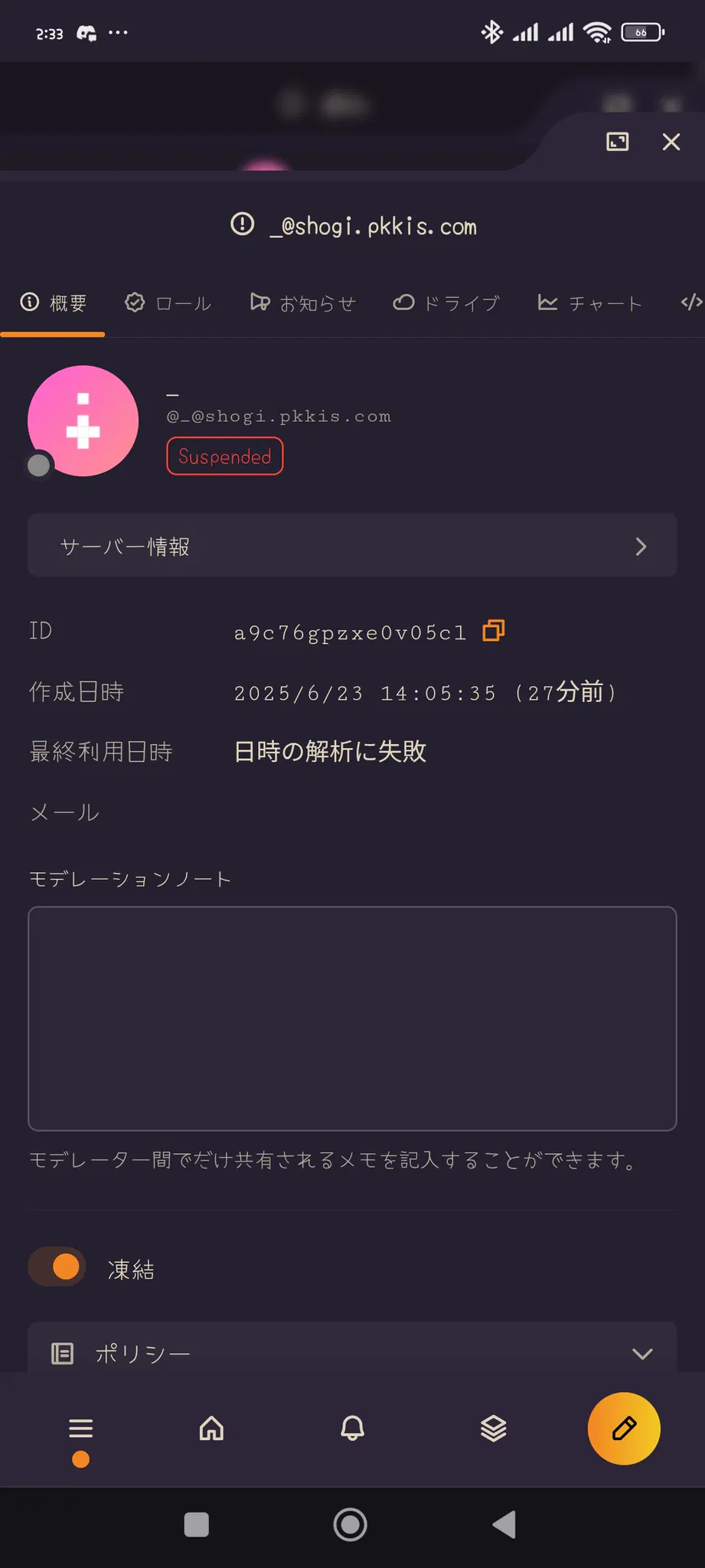The width and height of the screenshot is (705, 1568).
Task: Open the layers widget icon
Action: (x=494, y=1429)
